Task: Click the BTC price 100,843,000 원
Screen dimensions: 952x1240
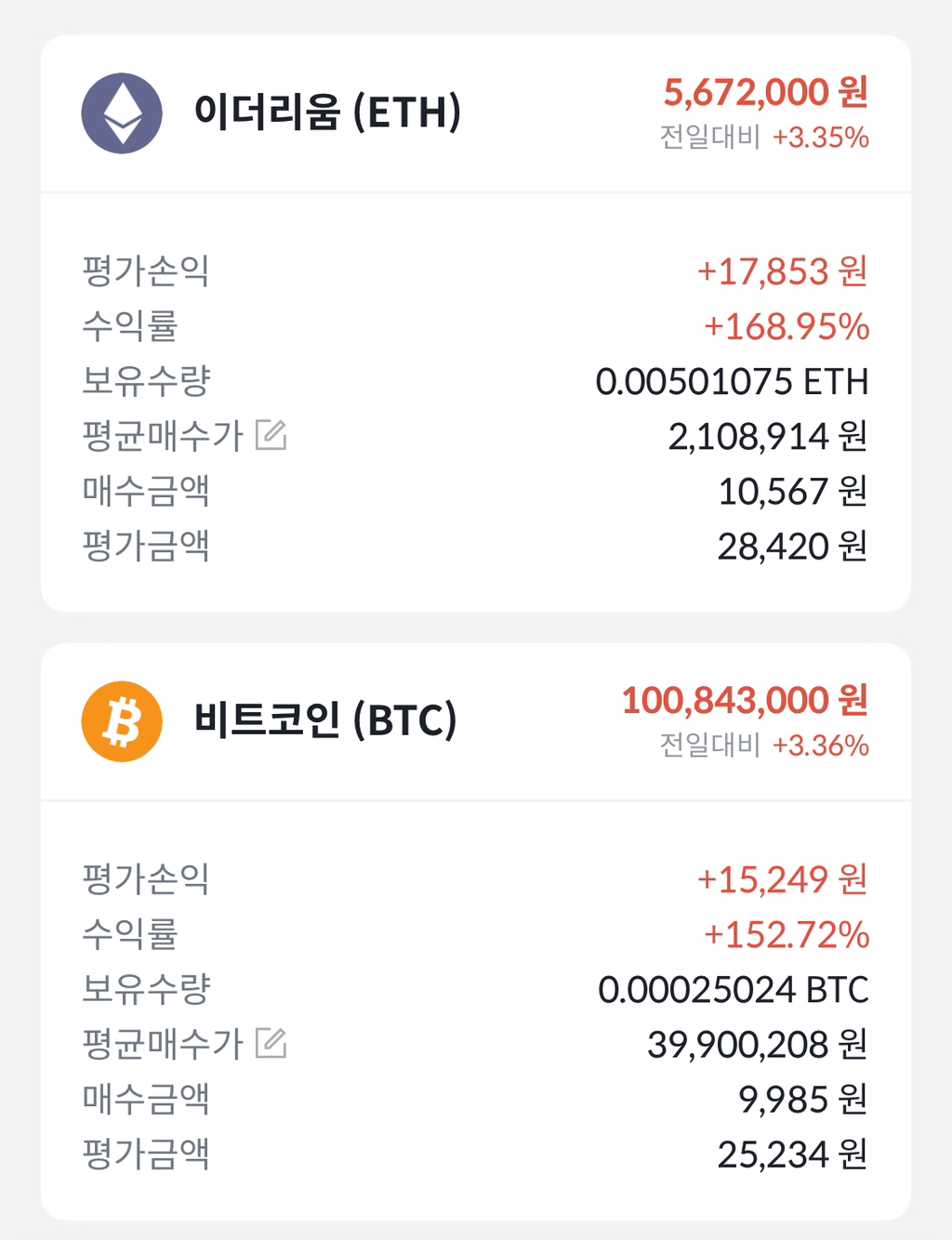Action: [749, 701]
